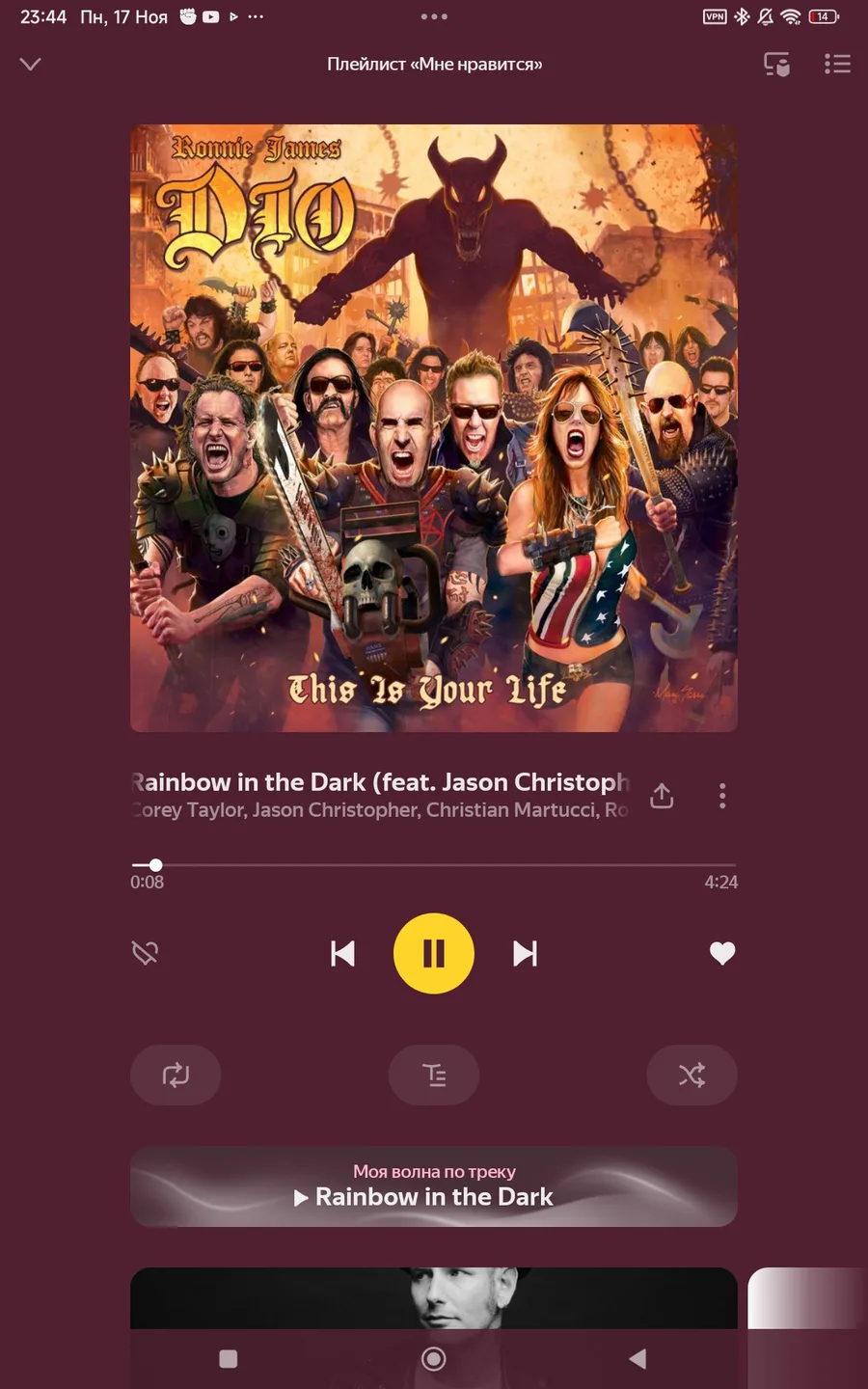The width and height of the screenshot is (868, 1389).
Task: Share the track Rainbow in the Dark
Action: click(662, 796)
